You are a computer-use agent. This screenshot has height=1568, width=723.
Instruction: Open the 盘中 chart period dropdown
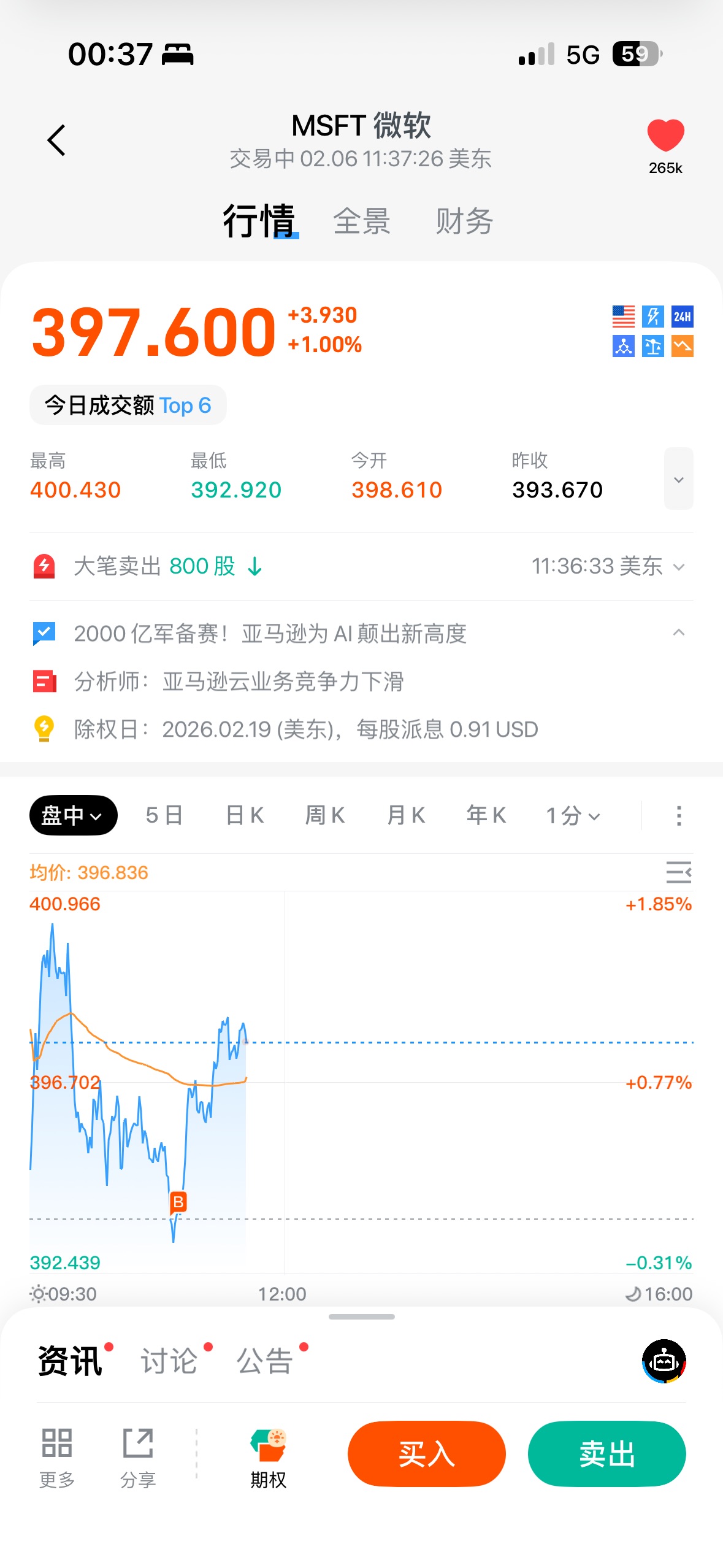pyautogui.click(x=73, y=815)
